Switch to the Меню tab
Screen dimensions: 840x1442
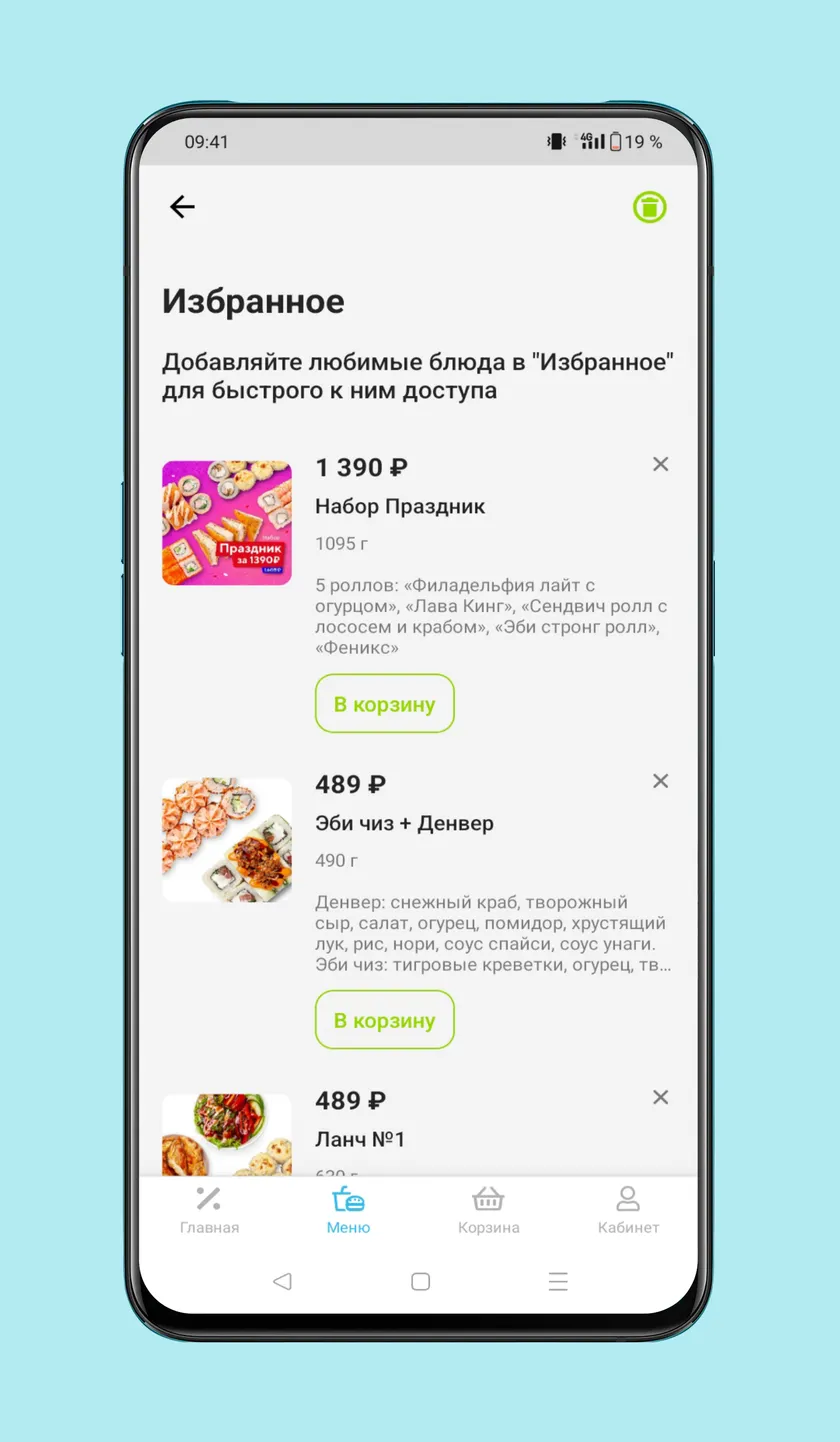(348, 1210)
